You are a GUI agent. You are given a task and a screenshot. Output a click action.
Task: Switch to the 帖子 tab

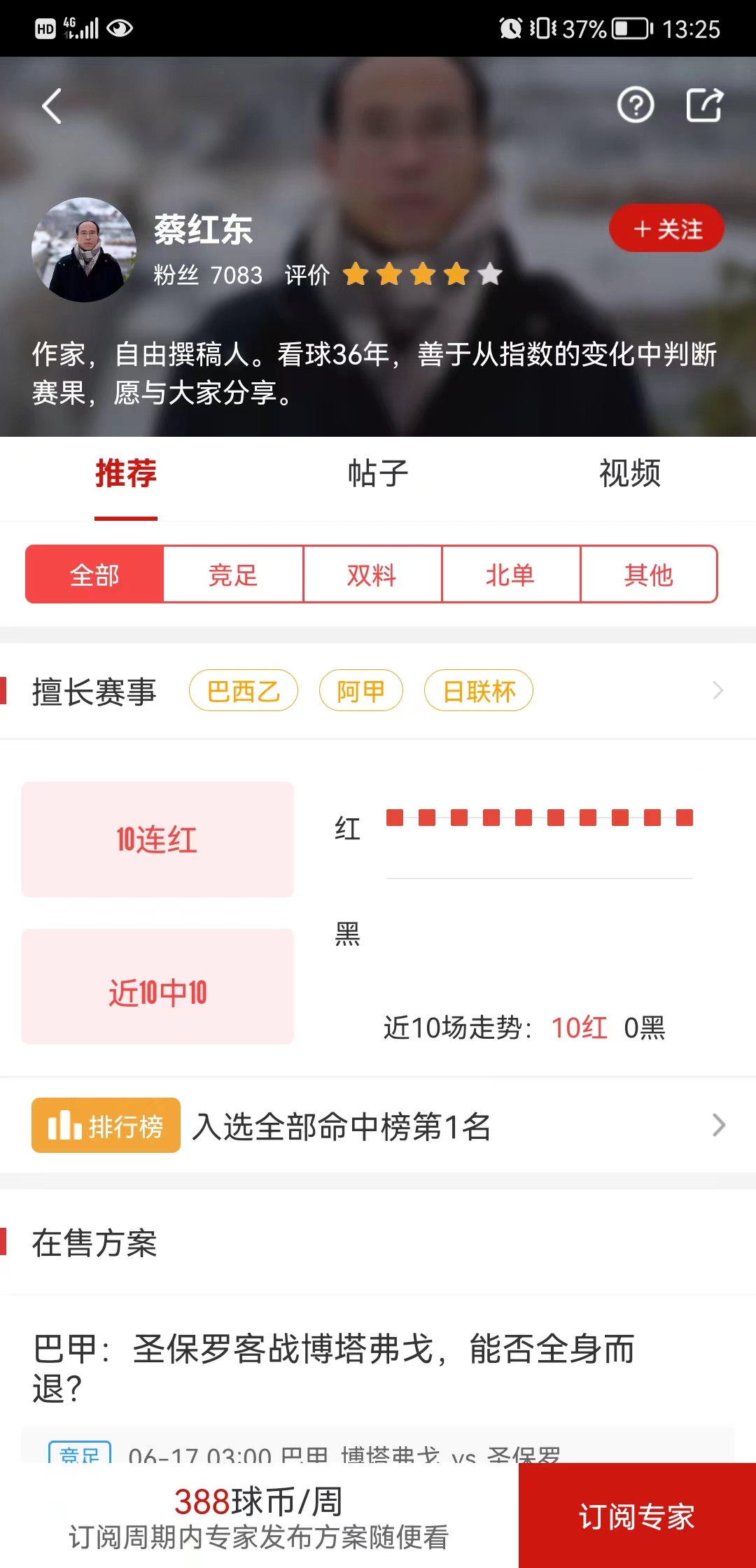tap(378, 474)
